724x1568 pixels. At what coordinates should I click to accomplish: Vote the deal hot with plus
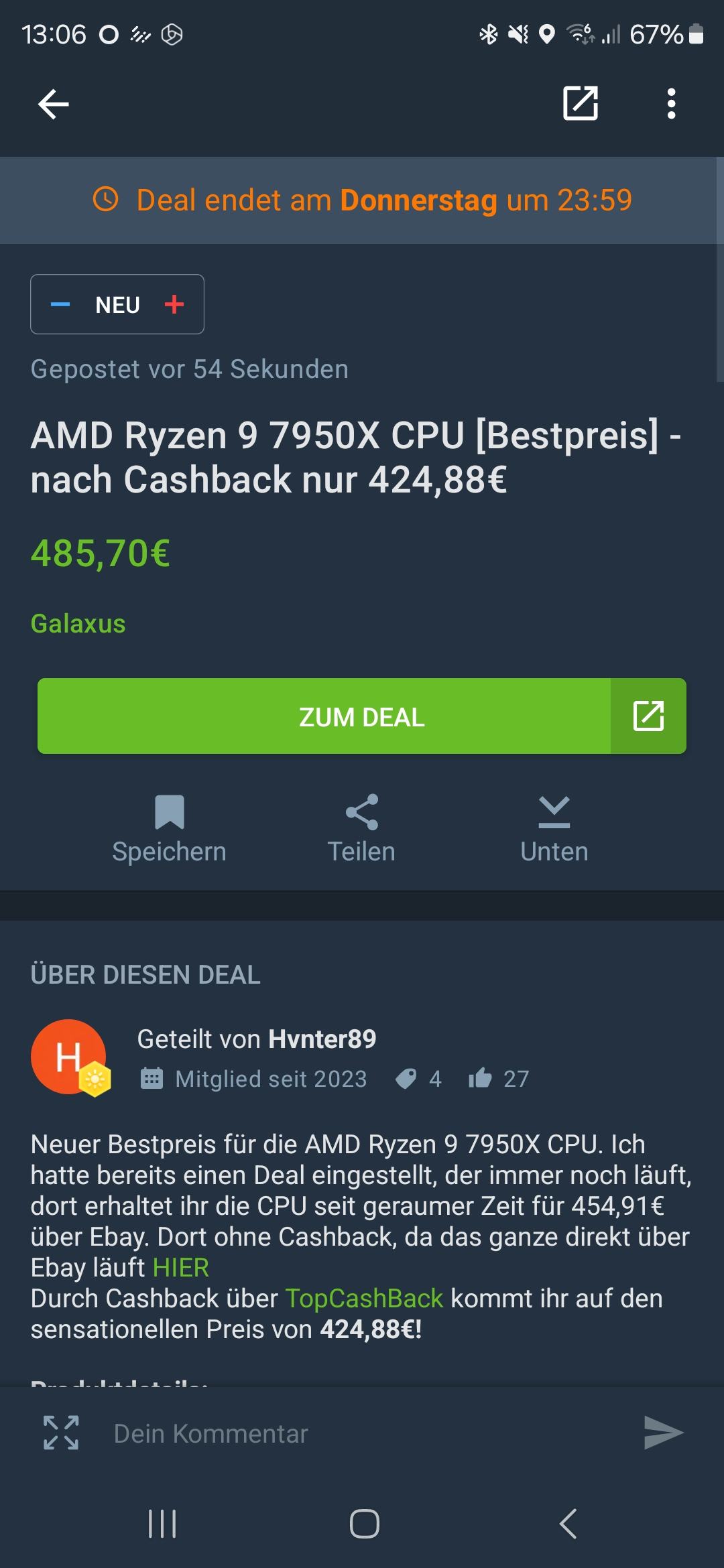coord(174,305)
